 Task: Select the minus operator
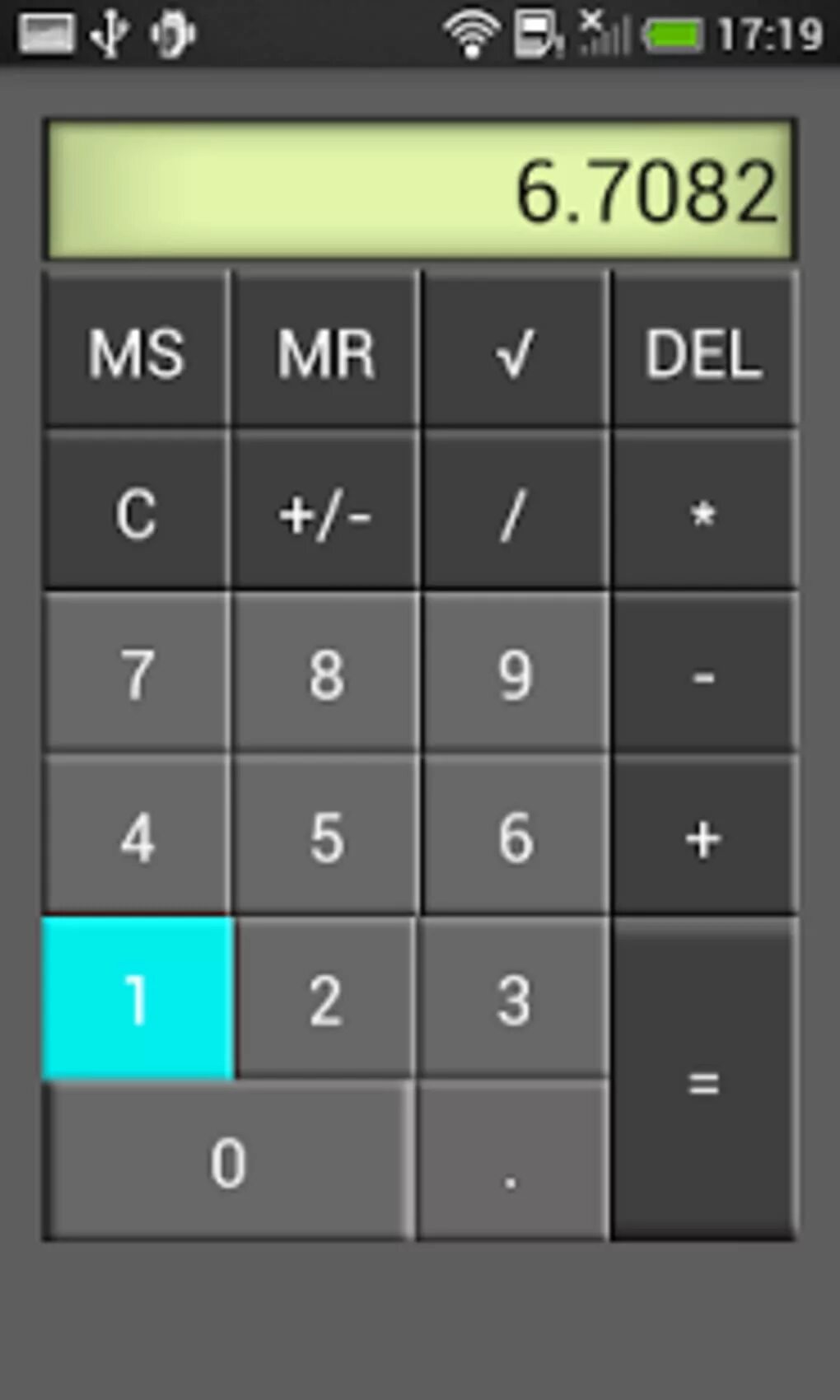click(x=704, y=672)
